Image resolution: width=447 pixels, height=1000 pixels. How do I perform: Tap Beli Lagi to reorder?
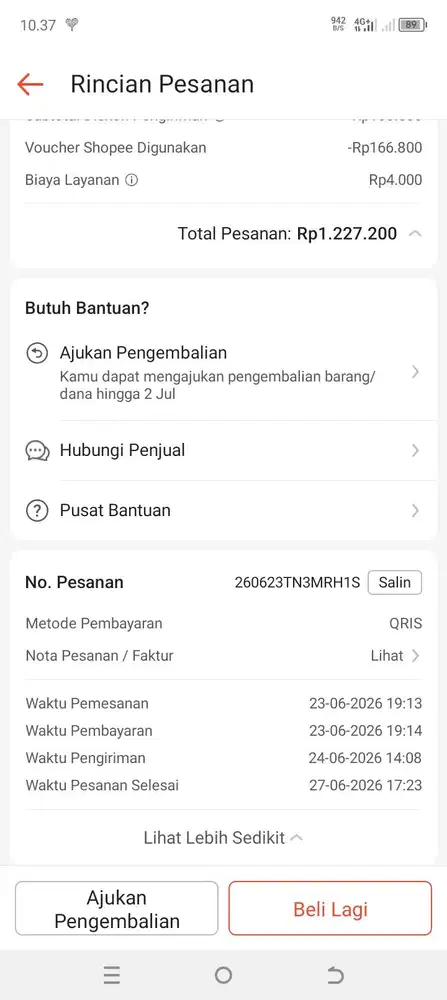tap(330, 909)
